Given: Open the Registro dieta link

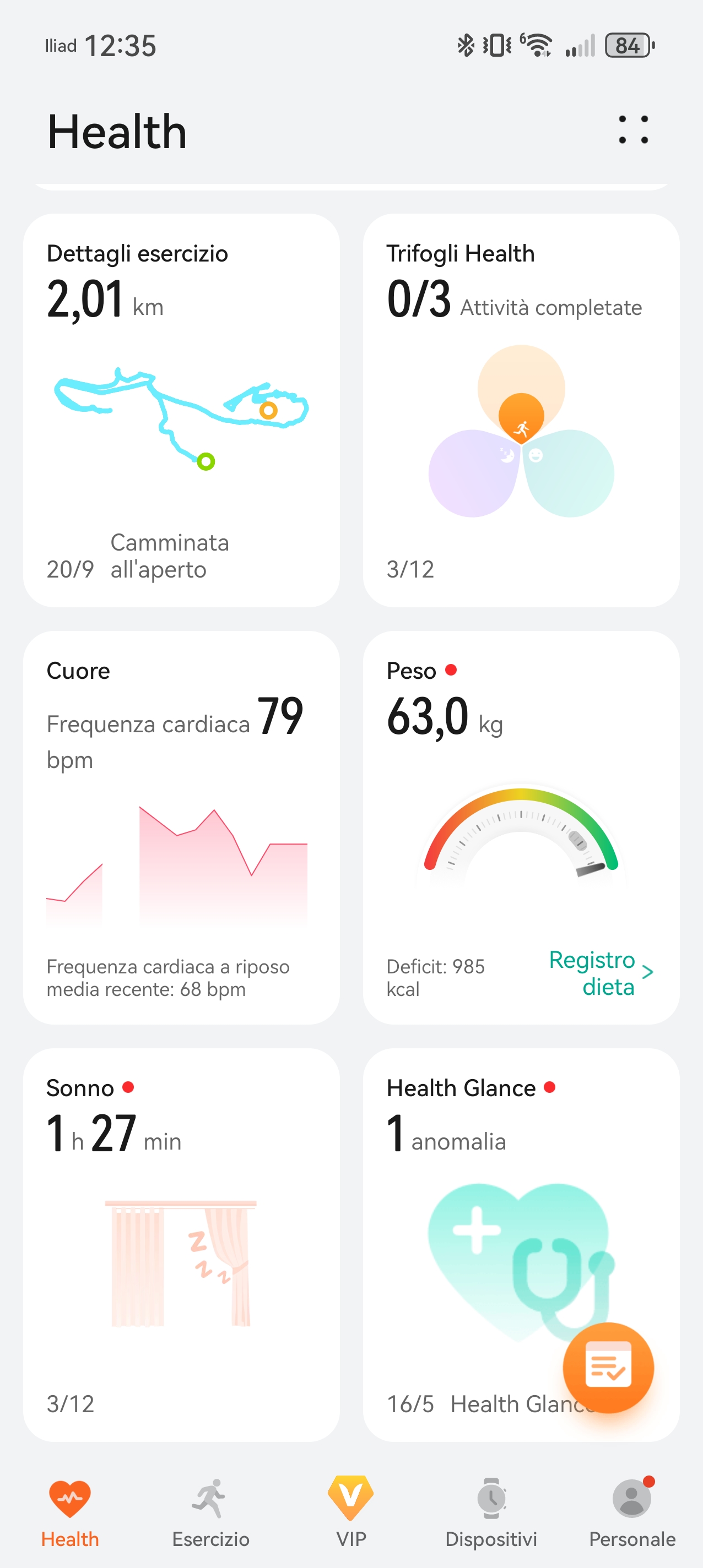Looking at the screenshot, I should pos(600,973).
